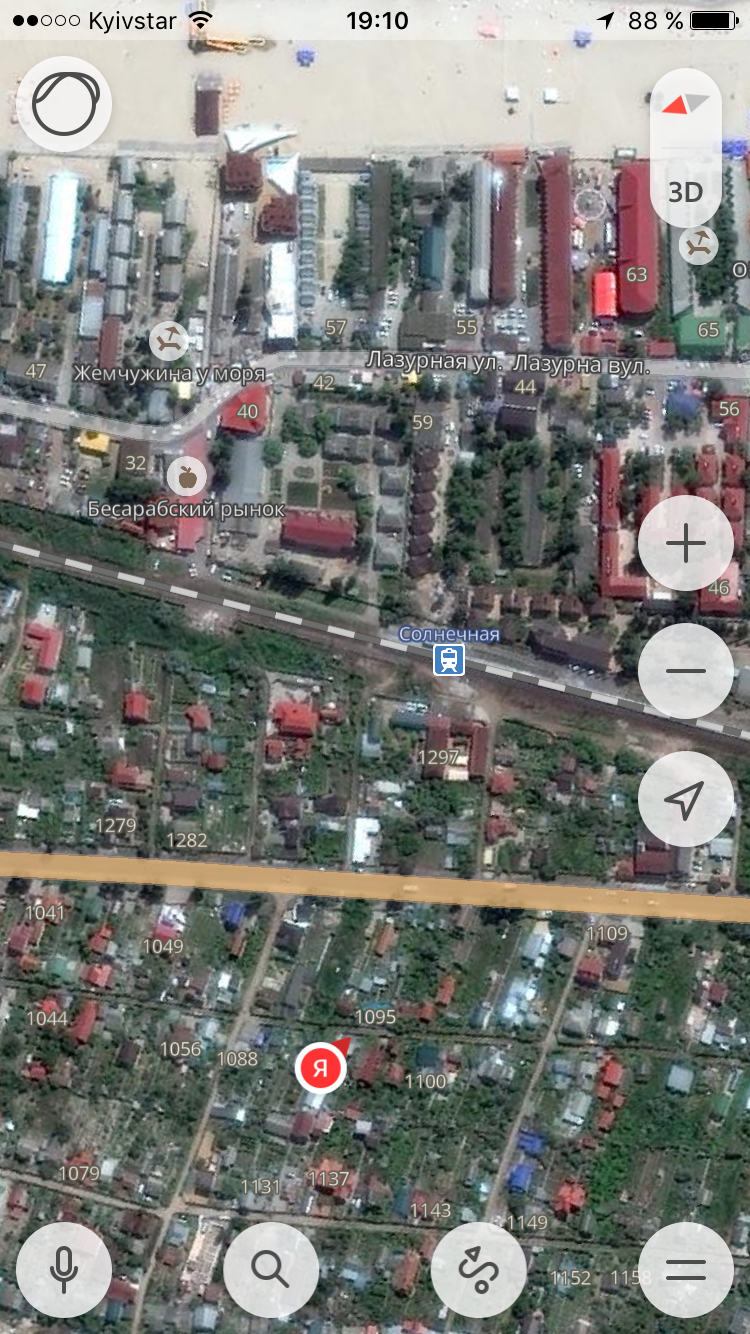This screenshot has height=1334, width=750.
Task: Select the Солнечная train station marker
Action: point(448,660)
